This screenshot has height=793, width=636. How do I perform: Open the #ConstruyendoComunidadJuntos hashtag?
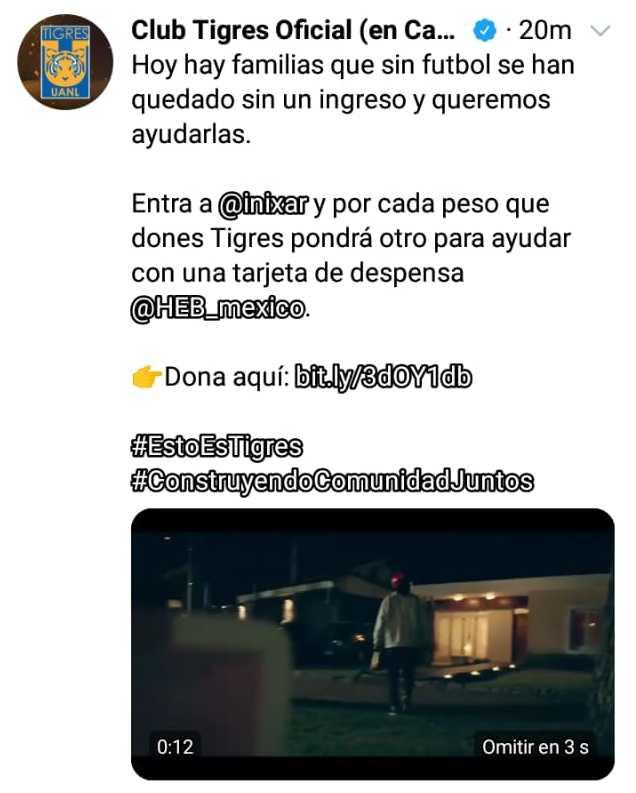pyautogui.click(x=332, y=481)
